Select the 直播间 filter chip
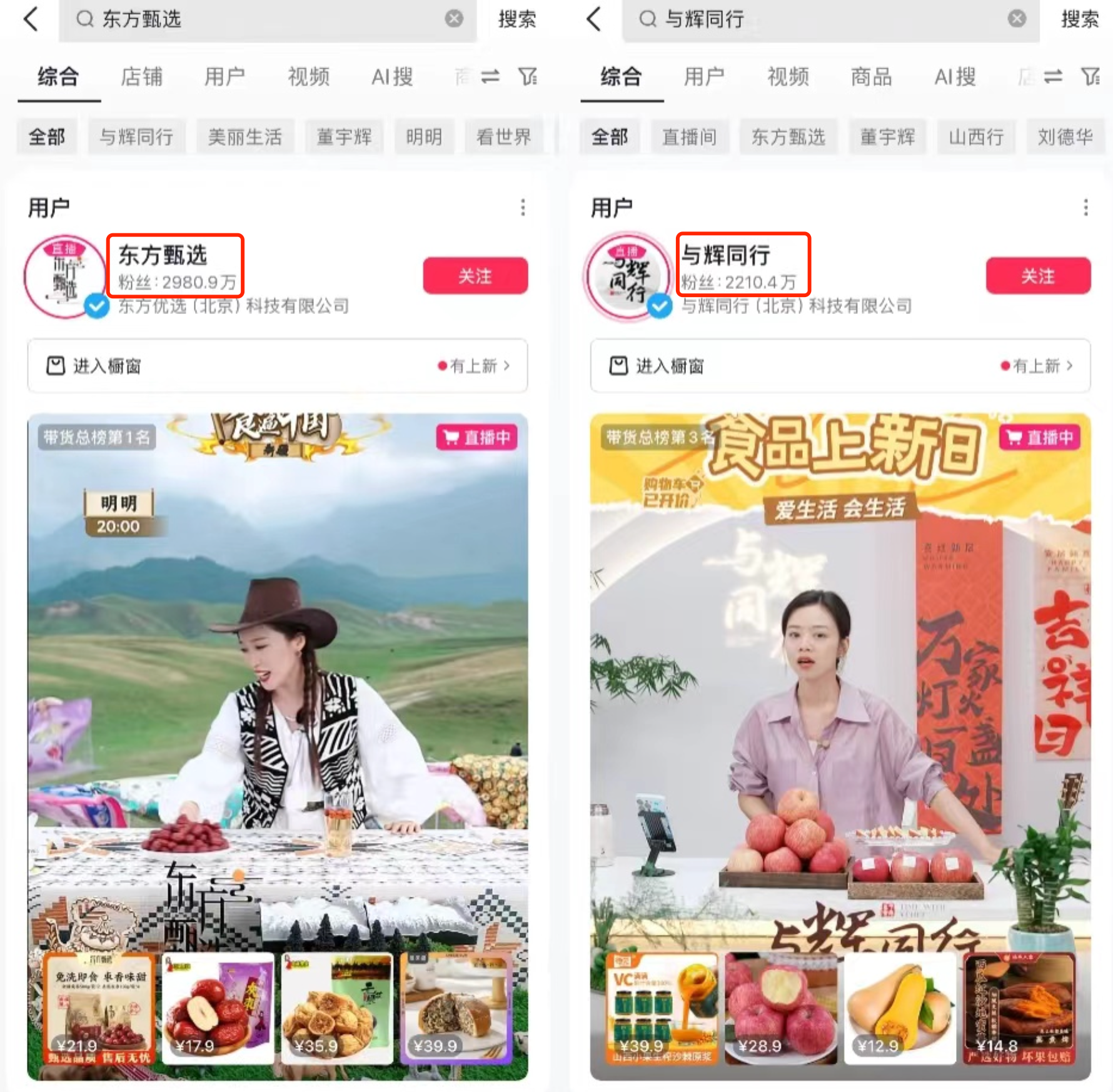This screenshot has width=1113, height=1092. (x=689, y=136)
